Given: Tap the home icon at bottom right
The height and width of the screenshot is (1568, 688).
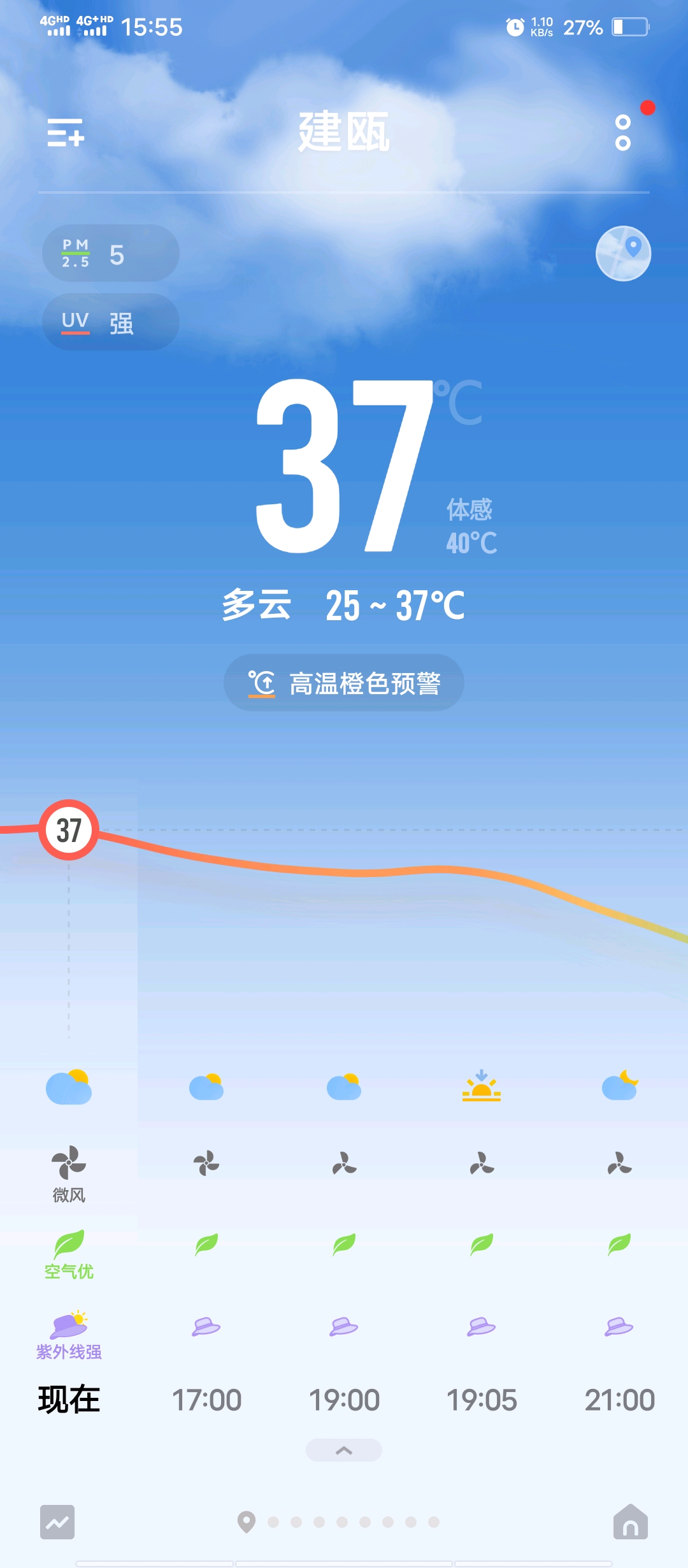Looking at the screenshot, I should click(631, 1521).
